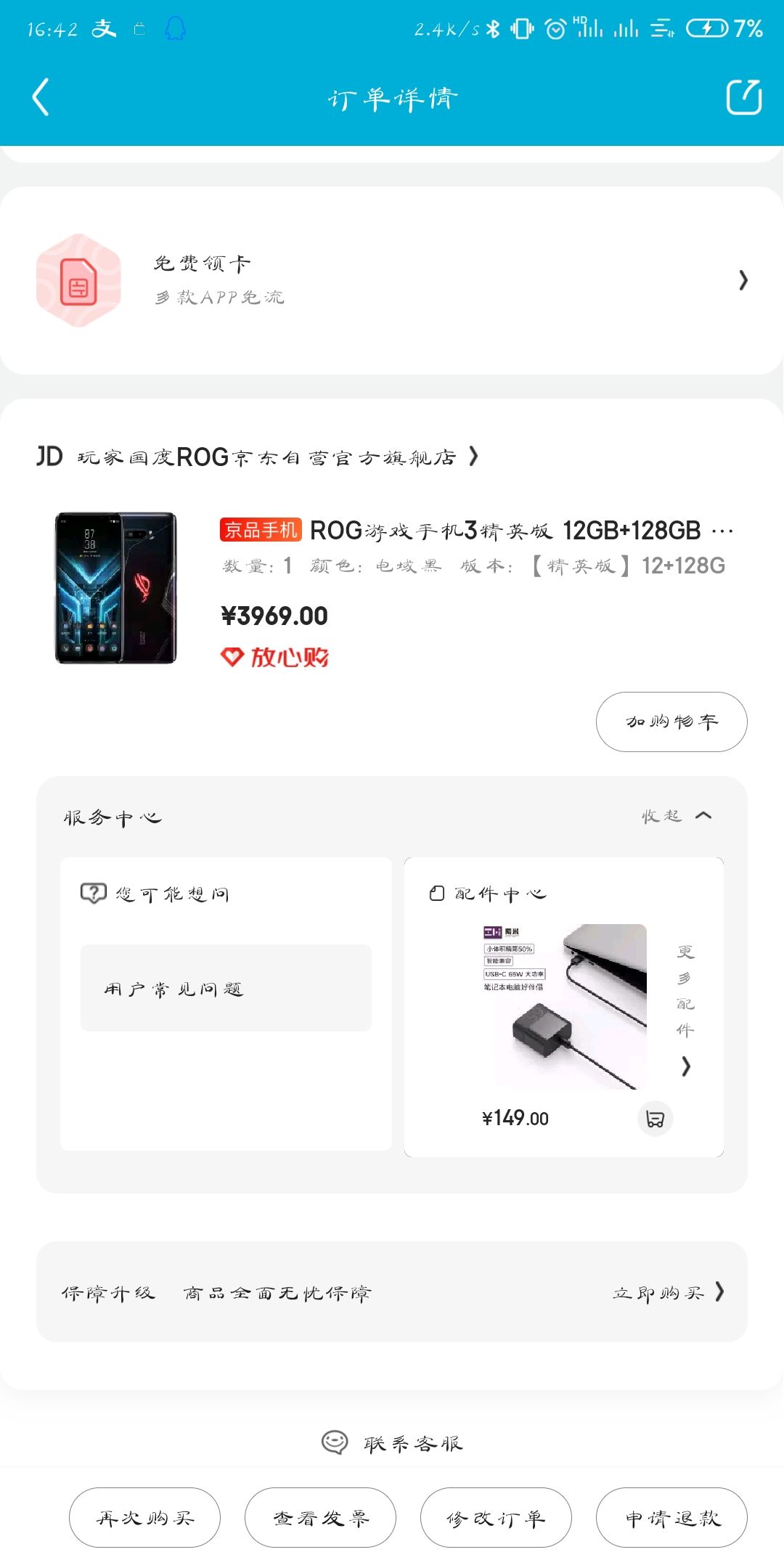Tap 申请退款
This screenshot has height=1568, width=784.
pos(671,1518)
